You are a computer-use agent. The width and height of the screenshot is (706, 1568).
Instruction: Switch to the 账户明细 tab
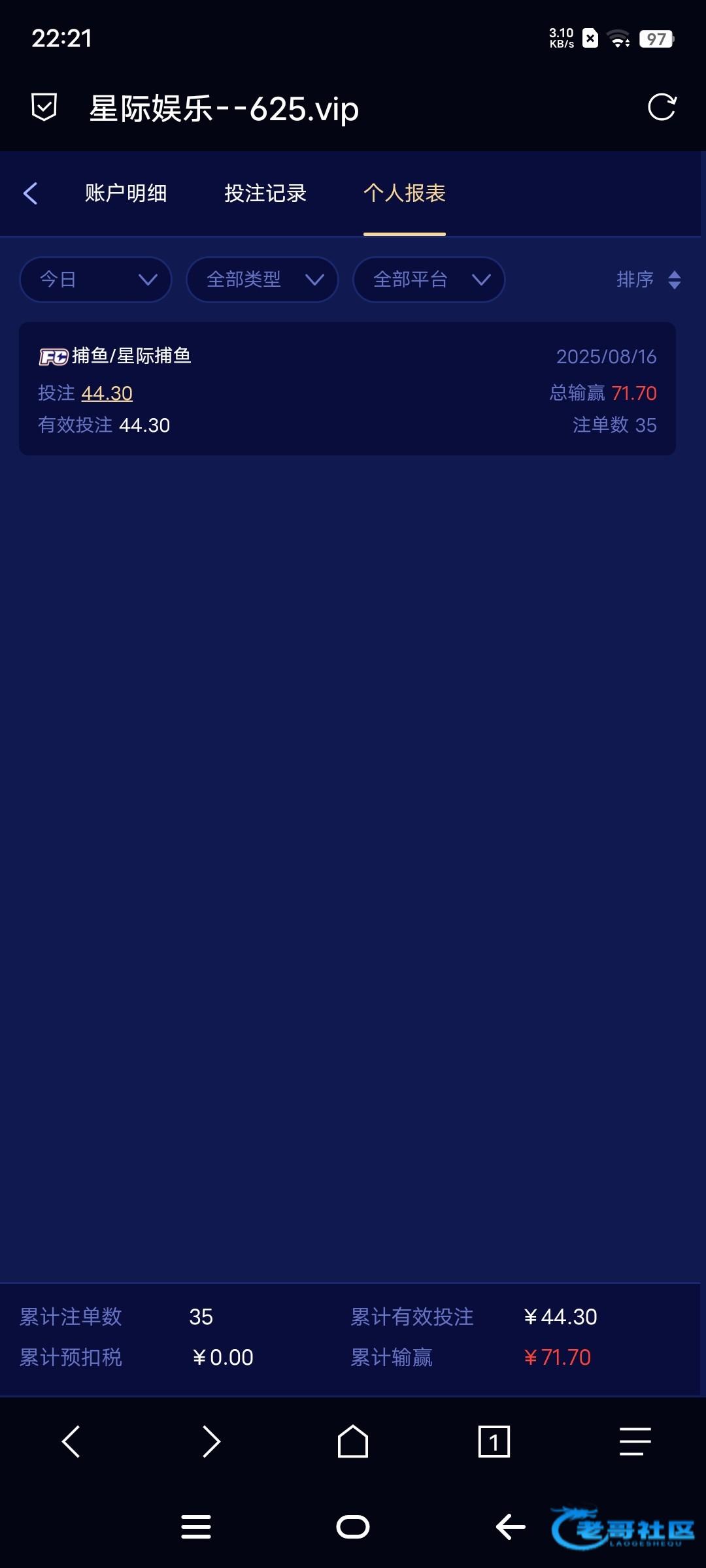tap(126, 193)
